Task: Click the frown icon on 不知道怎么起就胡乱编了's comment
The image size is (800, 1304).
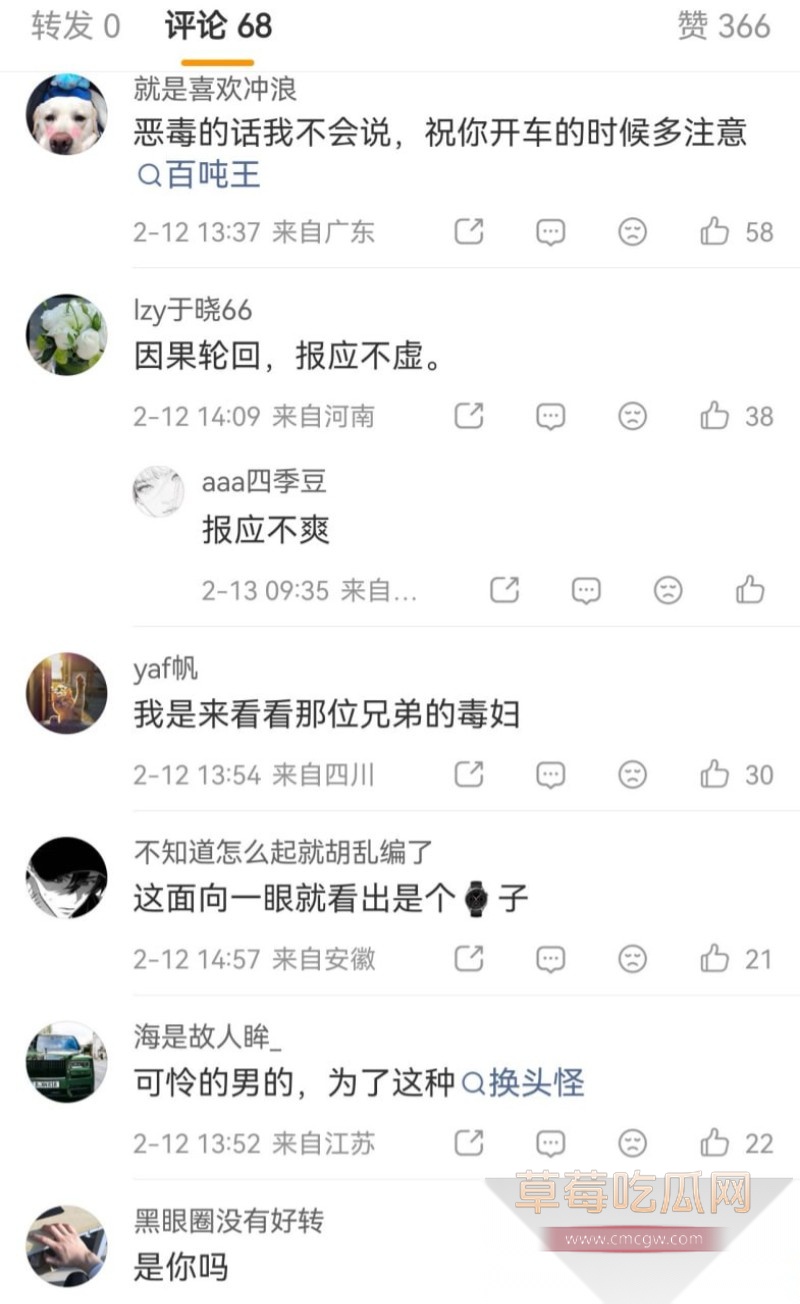Action: click(x=631, y=958)
